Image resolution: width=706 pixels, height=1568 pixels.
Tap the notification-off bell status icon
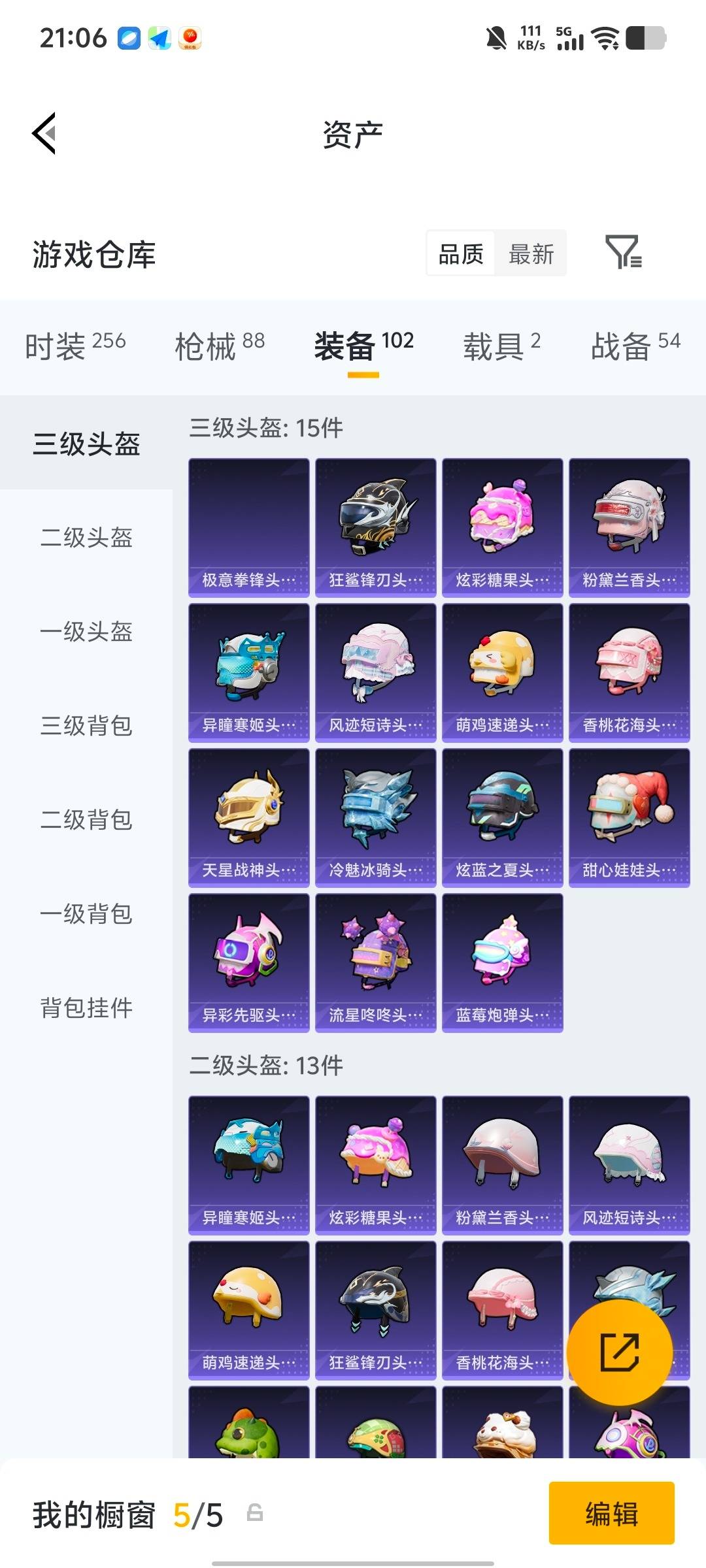[497, 38]
